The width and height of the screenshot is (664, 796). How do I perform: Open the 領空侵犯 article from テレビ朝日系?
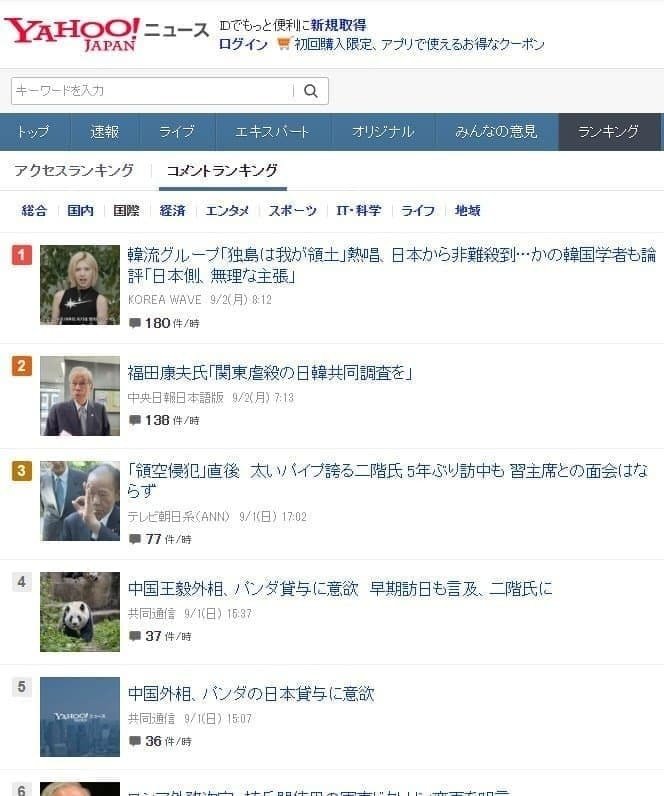[x=390, y=480]
